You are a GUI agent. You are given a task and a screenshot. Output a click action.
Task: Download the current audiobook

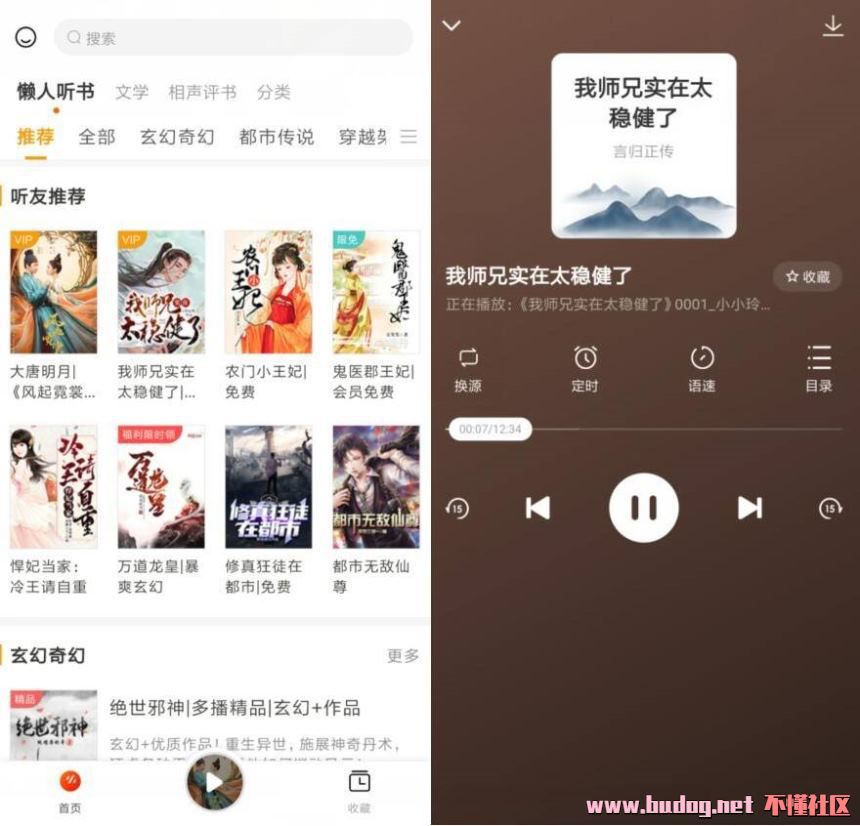pos(832,26)
